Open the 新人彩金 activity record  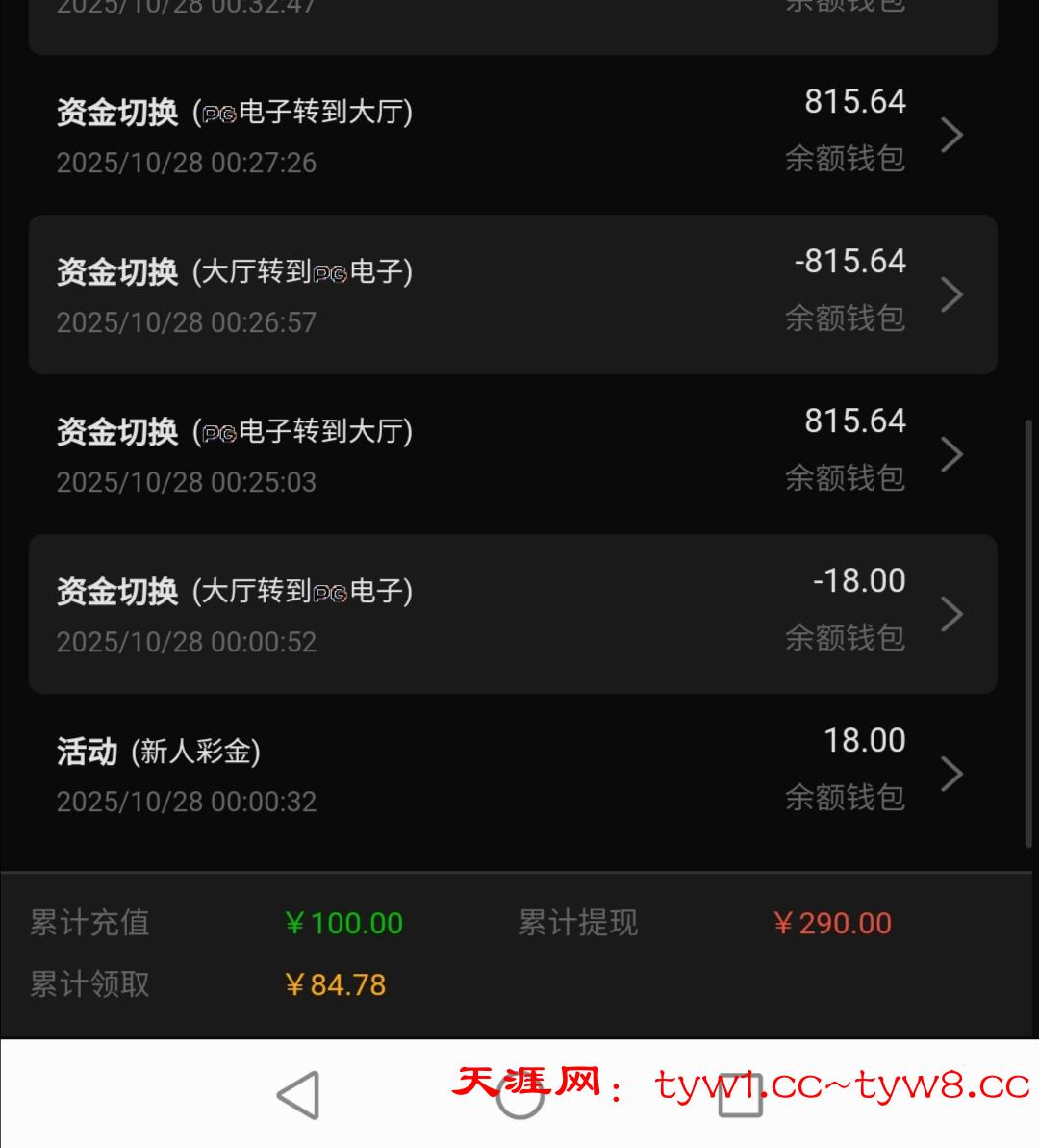[x=512, y=774]
